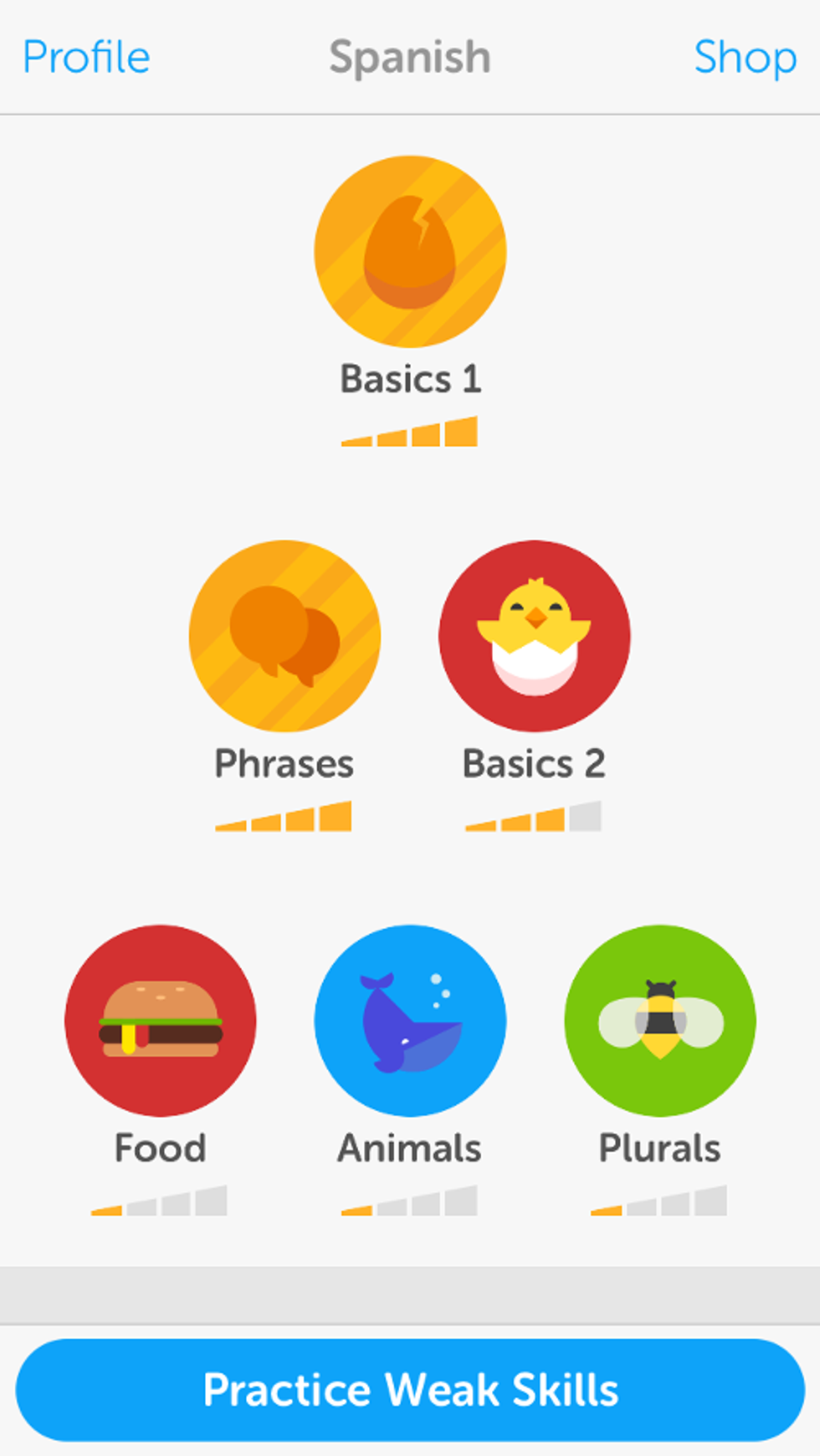The image size is (820, 1456).
Task: Choose the Animals skill
Action: [x=410, y=1020]
